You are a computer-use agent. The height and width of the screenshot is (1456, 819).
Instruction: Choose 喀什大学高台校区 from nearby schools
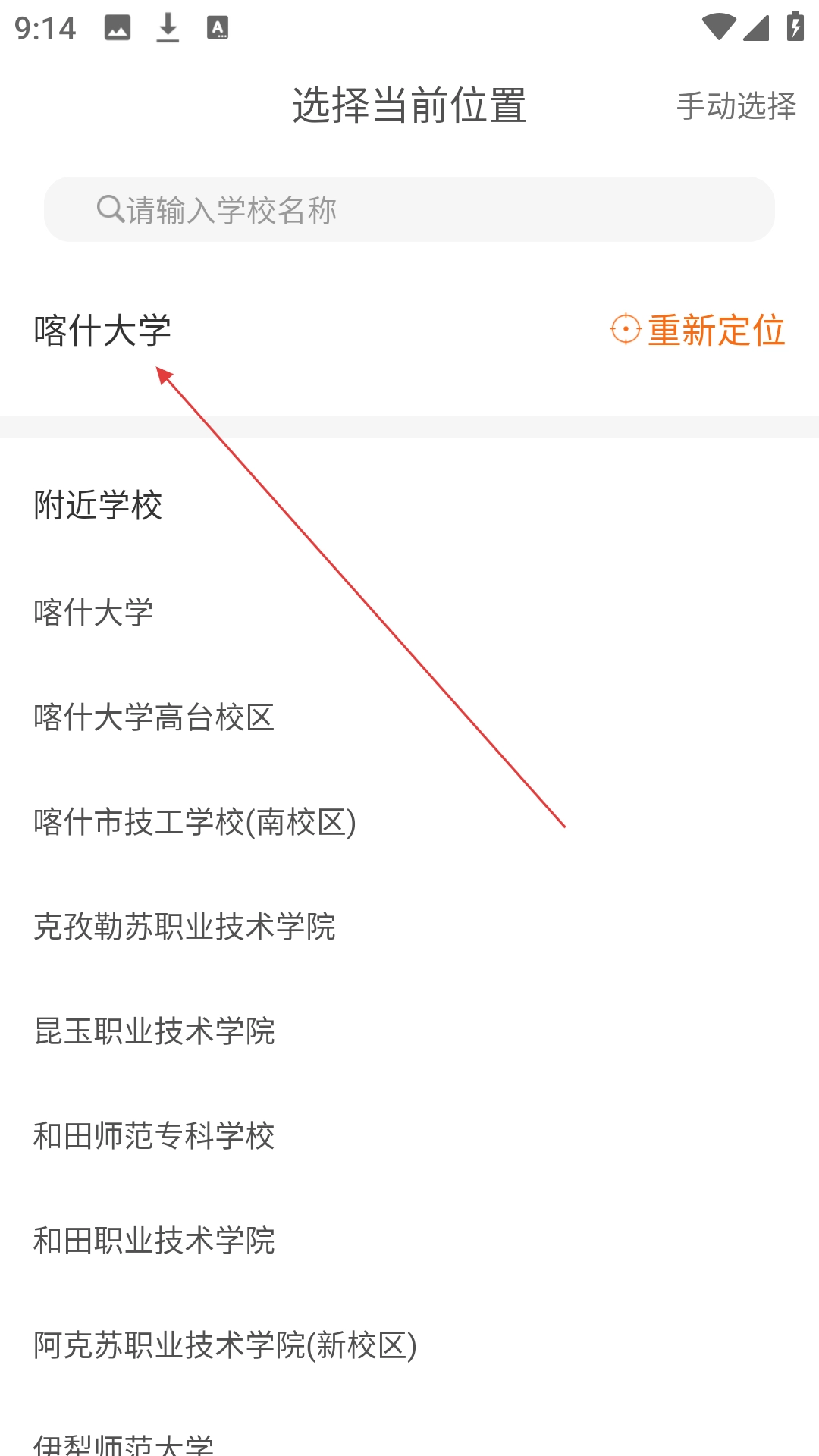click(x=154, y=717)
